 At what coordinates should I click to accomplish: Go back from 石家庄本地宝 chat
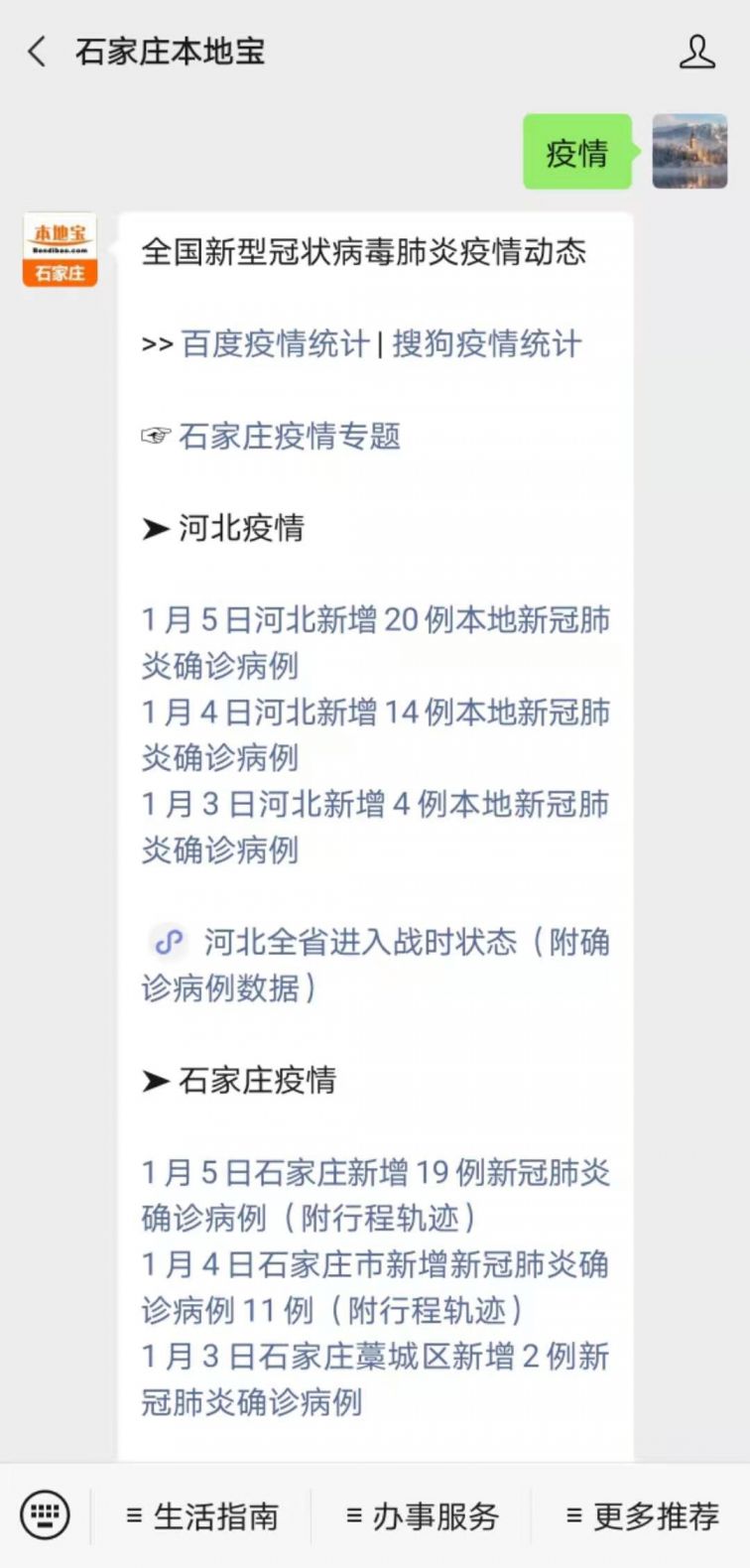pos(38,52)
